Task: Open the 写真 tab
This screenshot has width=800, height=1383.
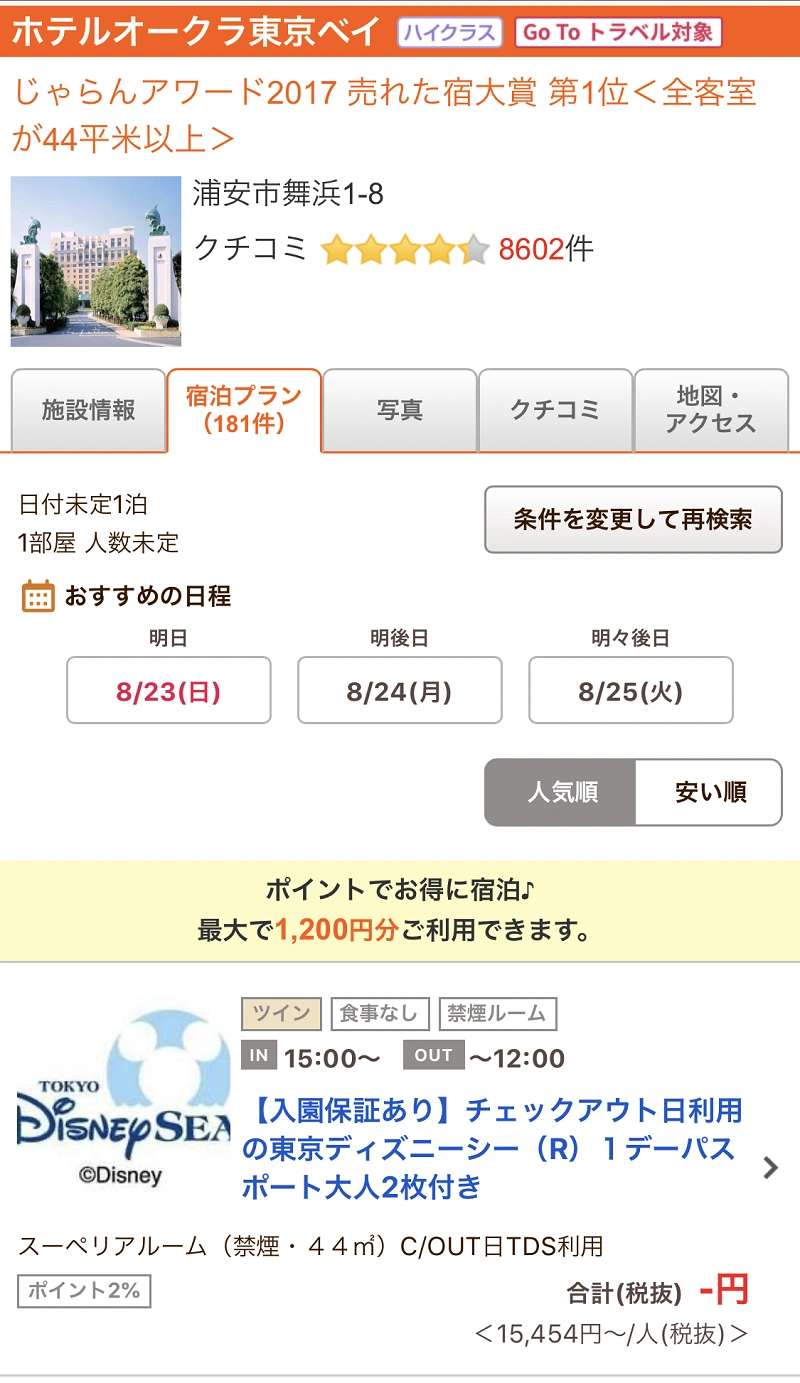Action: click(x=400, y=410)
